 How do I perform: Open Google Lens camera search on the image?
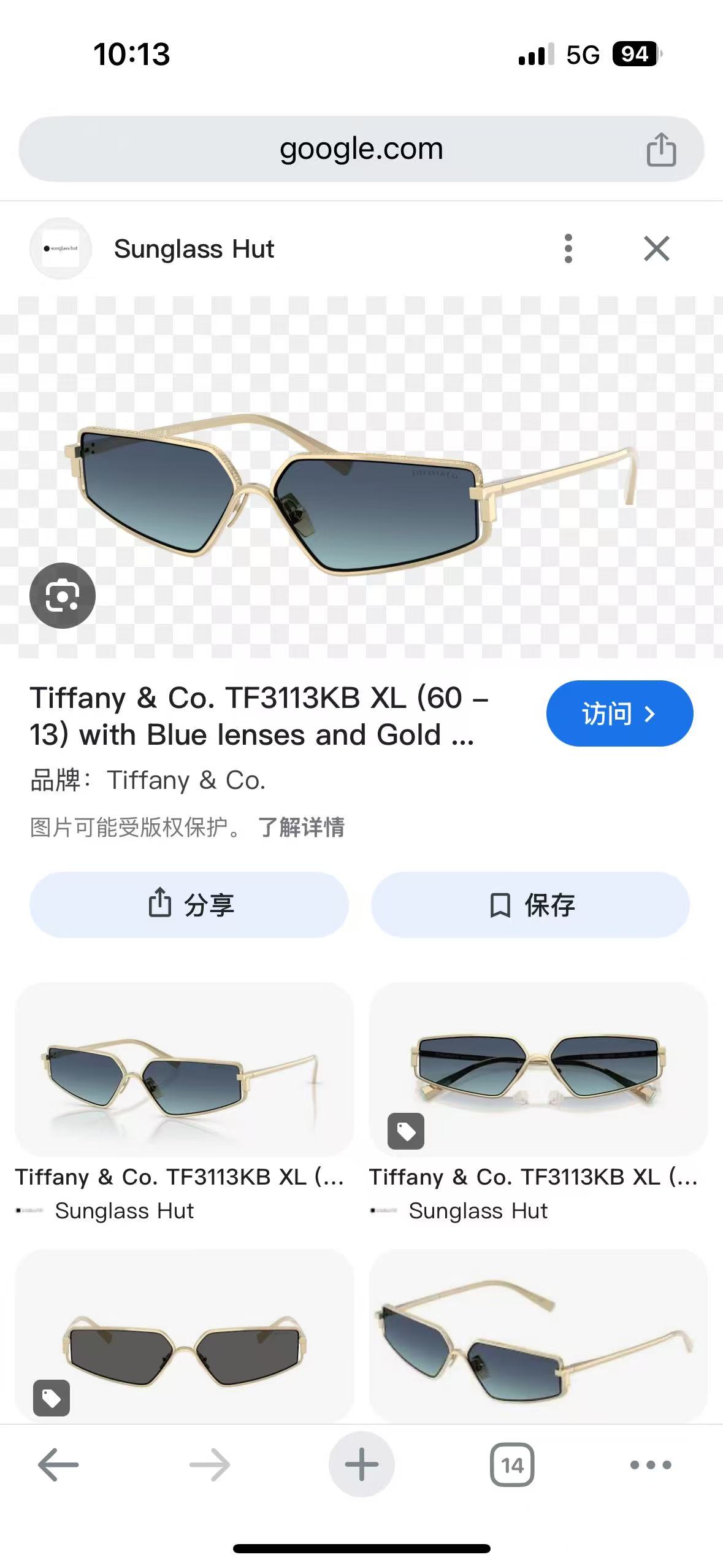63,596
